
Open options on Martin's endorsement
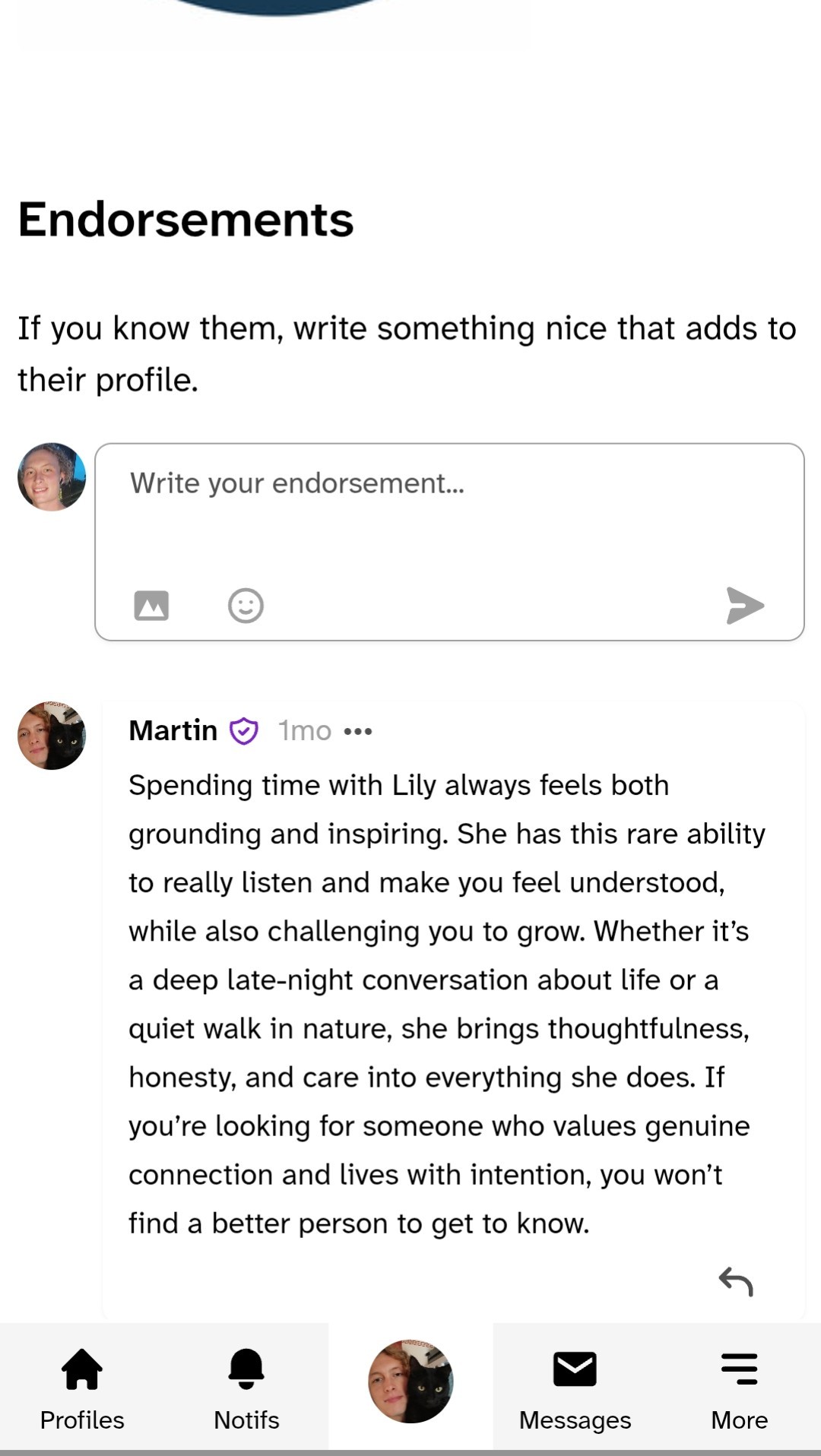[x=357, y=730]
